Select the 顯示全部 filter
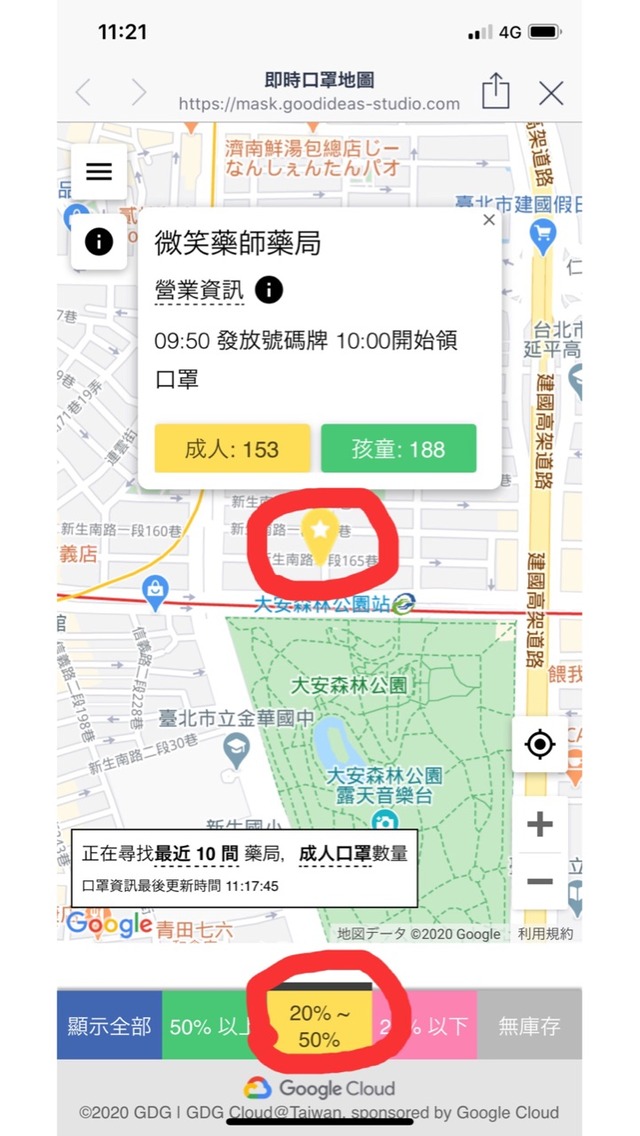640x1136 pixels. [109, 1026]
